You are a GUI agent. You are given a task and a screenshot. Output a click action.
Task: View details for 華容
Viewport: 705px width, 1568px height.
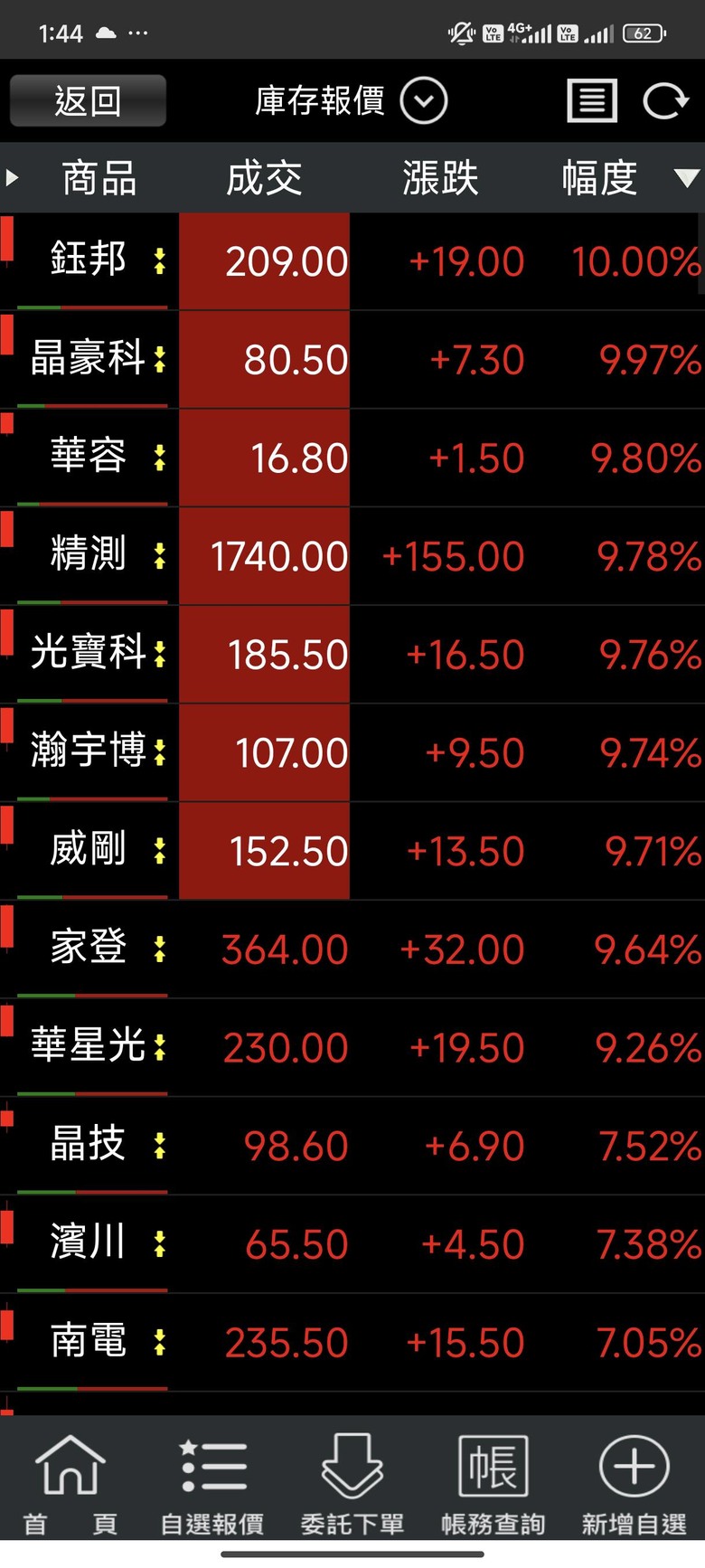click(89, 457)
